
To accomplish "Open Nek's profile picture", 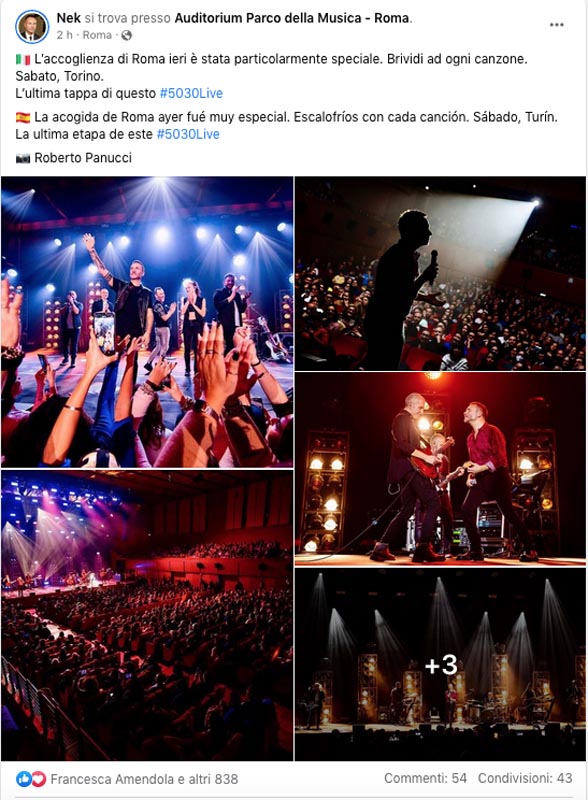I will point(32,27).
